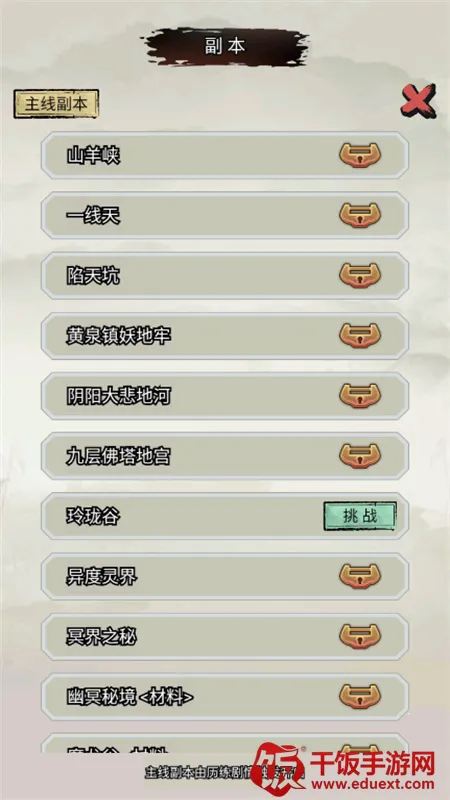
Task: Tap the 挑战 button for 玲珑谷
Action: pos(360,516)
